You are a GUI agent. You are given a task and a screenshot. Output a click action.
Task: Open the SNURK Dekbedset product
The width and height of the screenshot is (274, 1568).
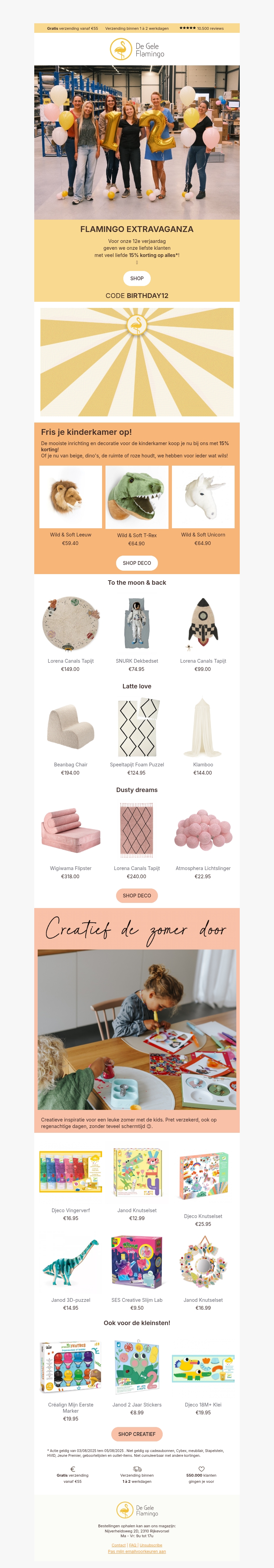tap(137, 624)
